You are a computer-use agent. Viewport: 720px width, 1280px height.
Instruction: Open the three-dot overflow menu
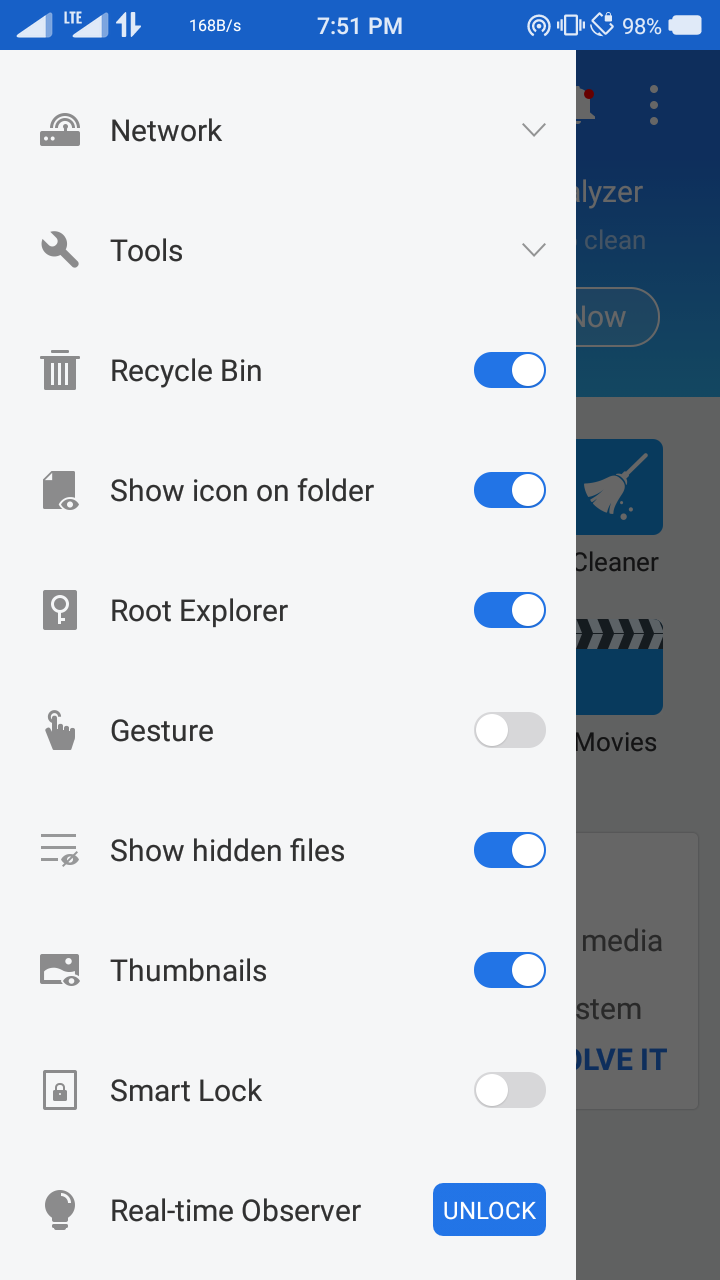click(x=653, y=105)
